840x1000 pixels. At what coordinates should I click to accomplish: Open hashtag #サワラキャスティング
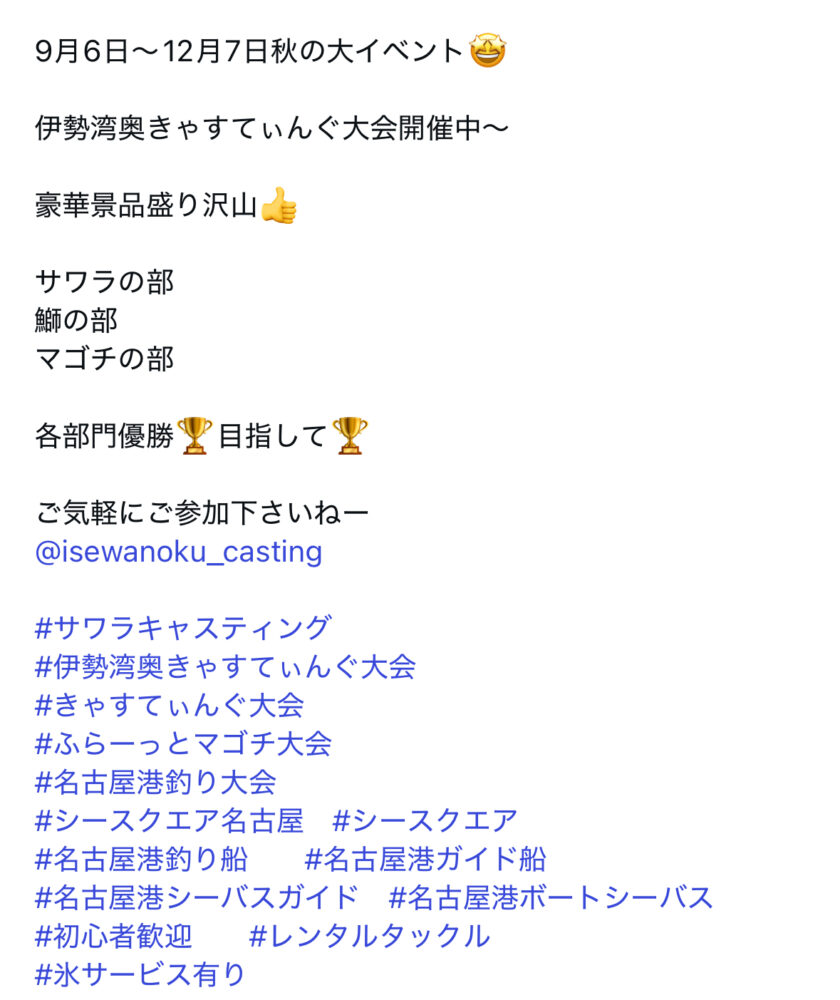tap(182, 628)
